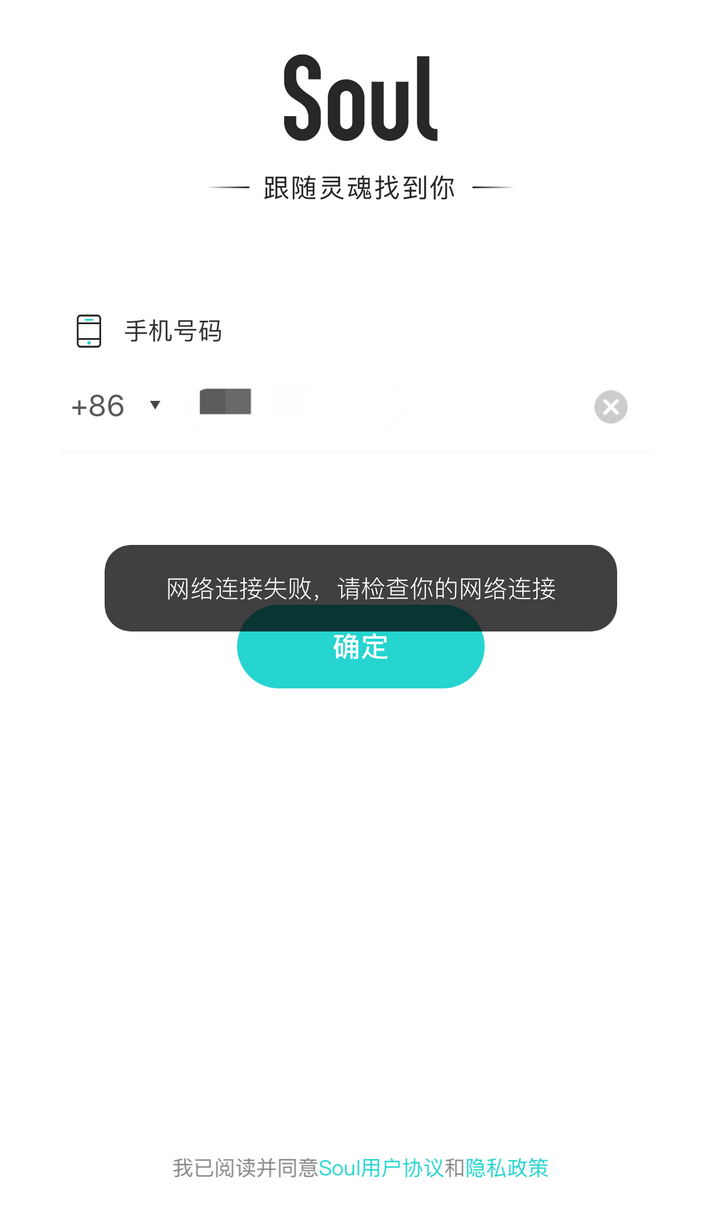720x1231 pixels.
Task: Open the +86 country code dropdown
Action: tap(116, 406)
